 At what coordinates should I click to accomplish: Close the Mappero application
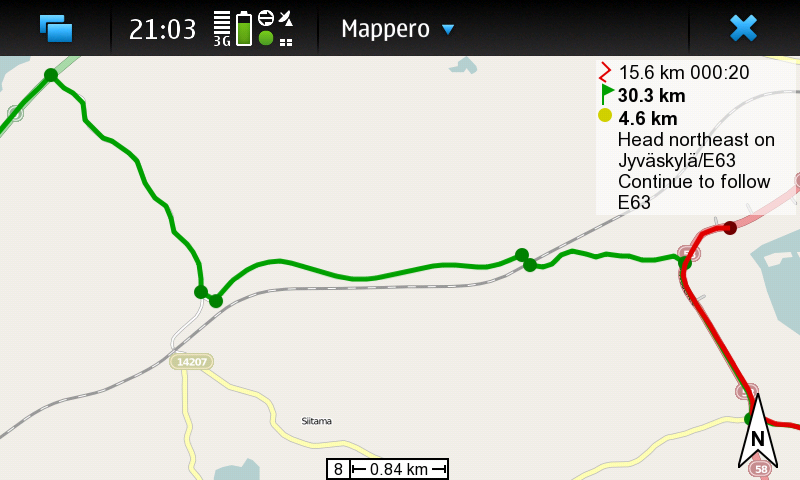point(743,28)
